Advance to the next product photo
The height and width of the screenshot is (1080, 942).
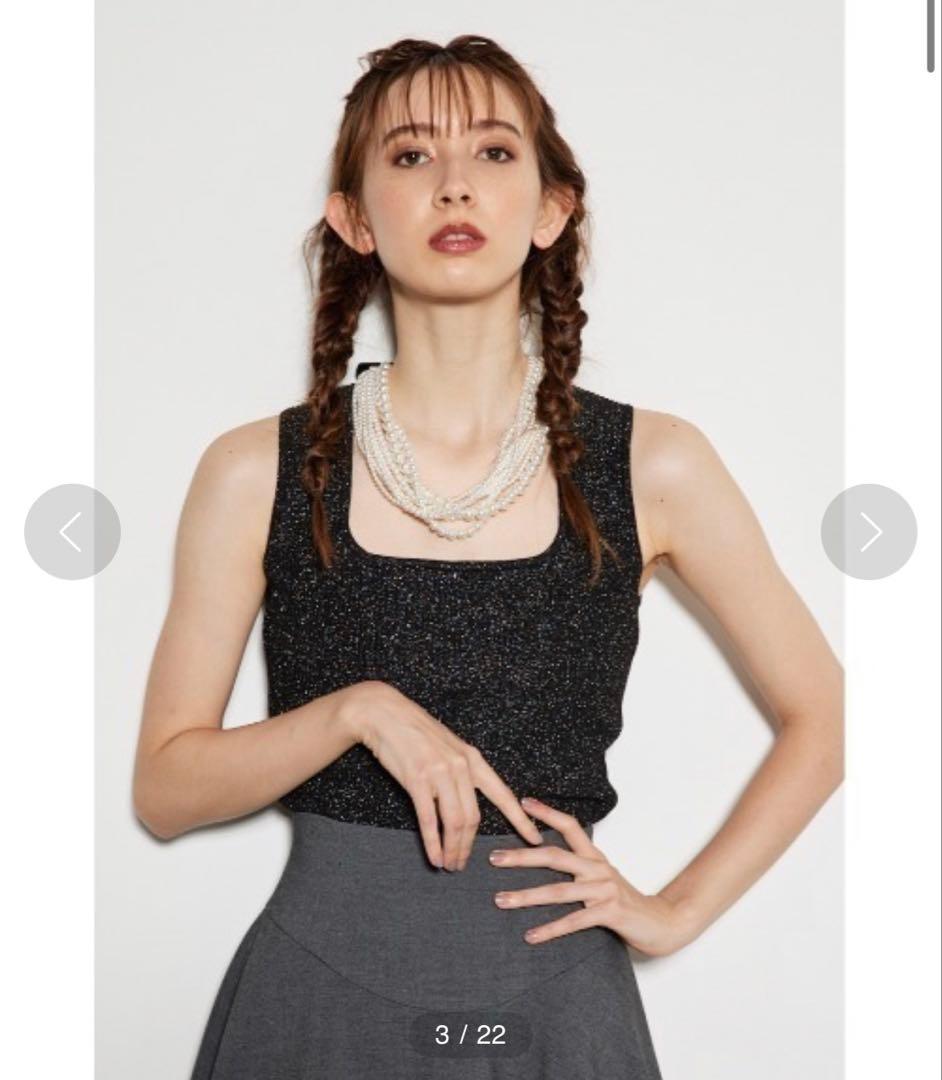[x=869, y=532]
